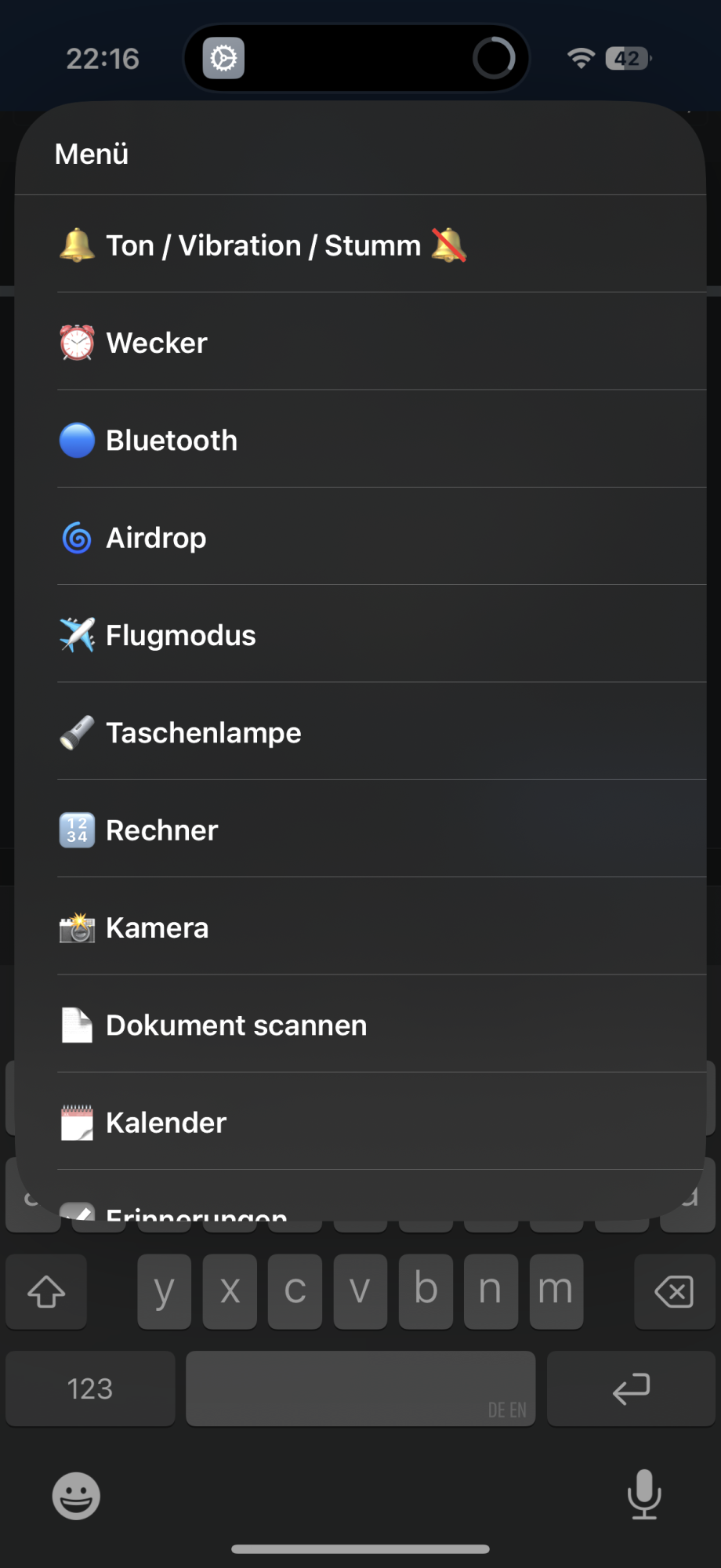This screenshot has height=1568, width=721.
Task: Turn on Taschenlampe from the menu
Action: (x=203, y=733)
